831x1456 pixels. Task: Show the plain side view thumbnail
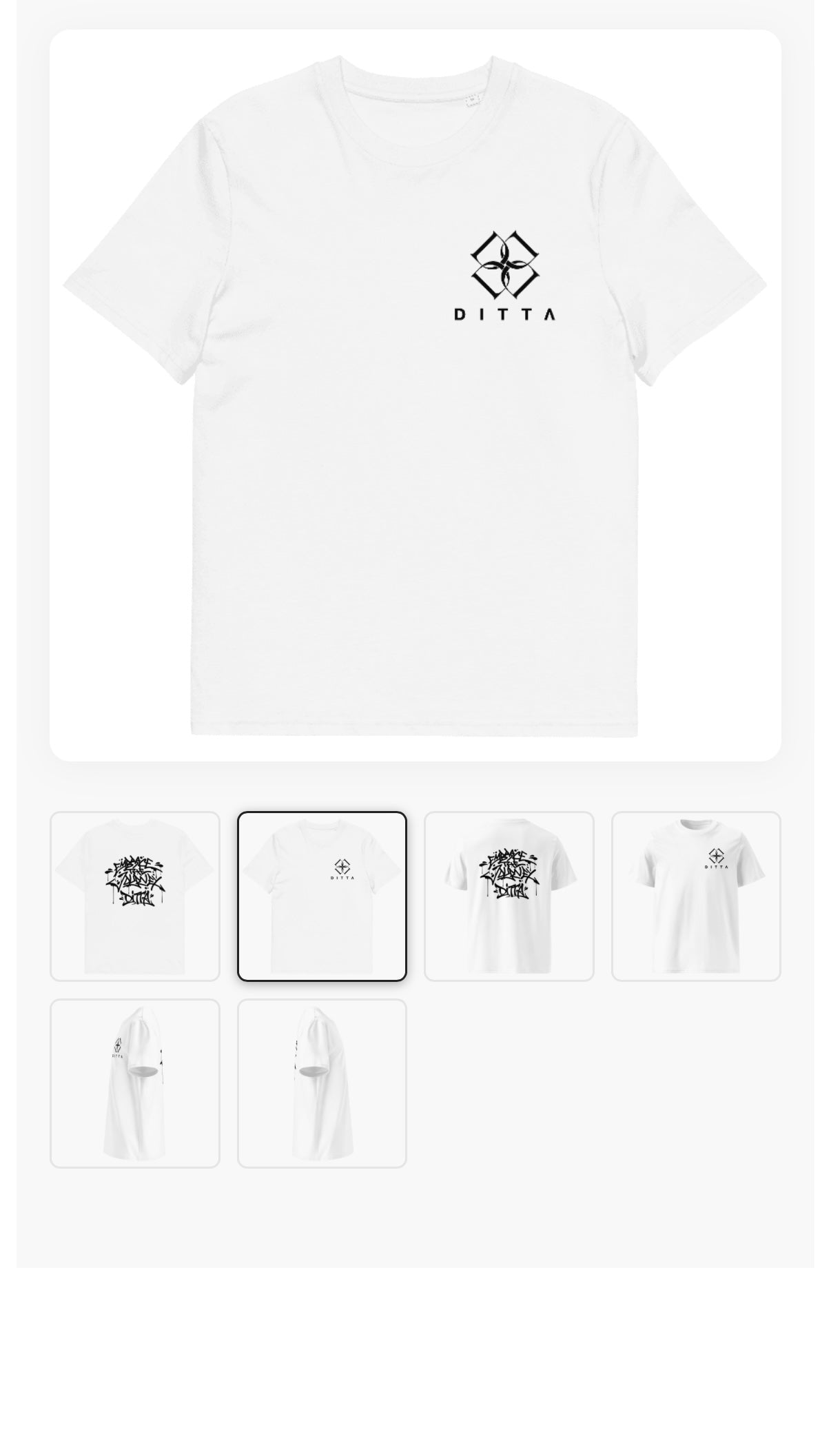coord(322,1083)
